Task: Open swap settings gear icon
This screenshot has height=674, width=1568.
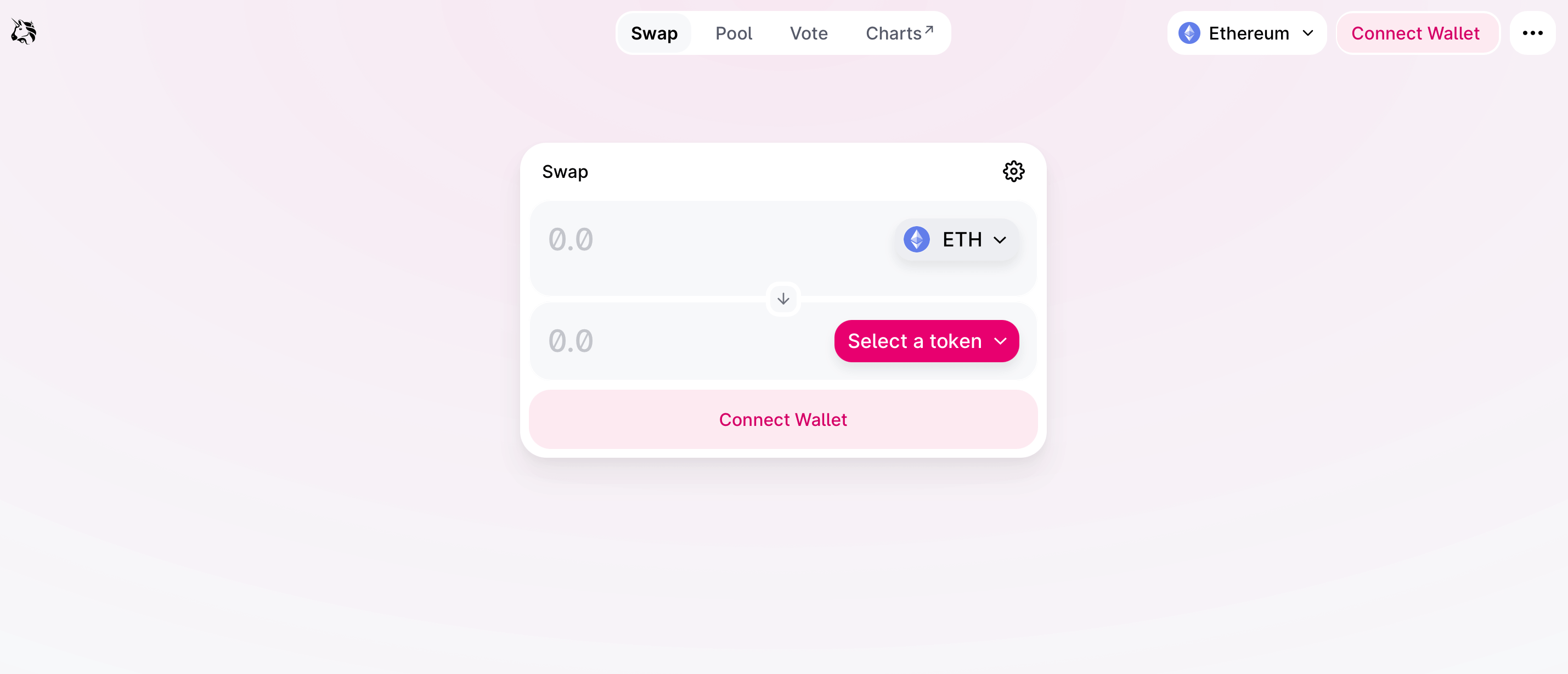Action: pyautogui.click(x=1013, y=172)
